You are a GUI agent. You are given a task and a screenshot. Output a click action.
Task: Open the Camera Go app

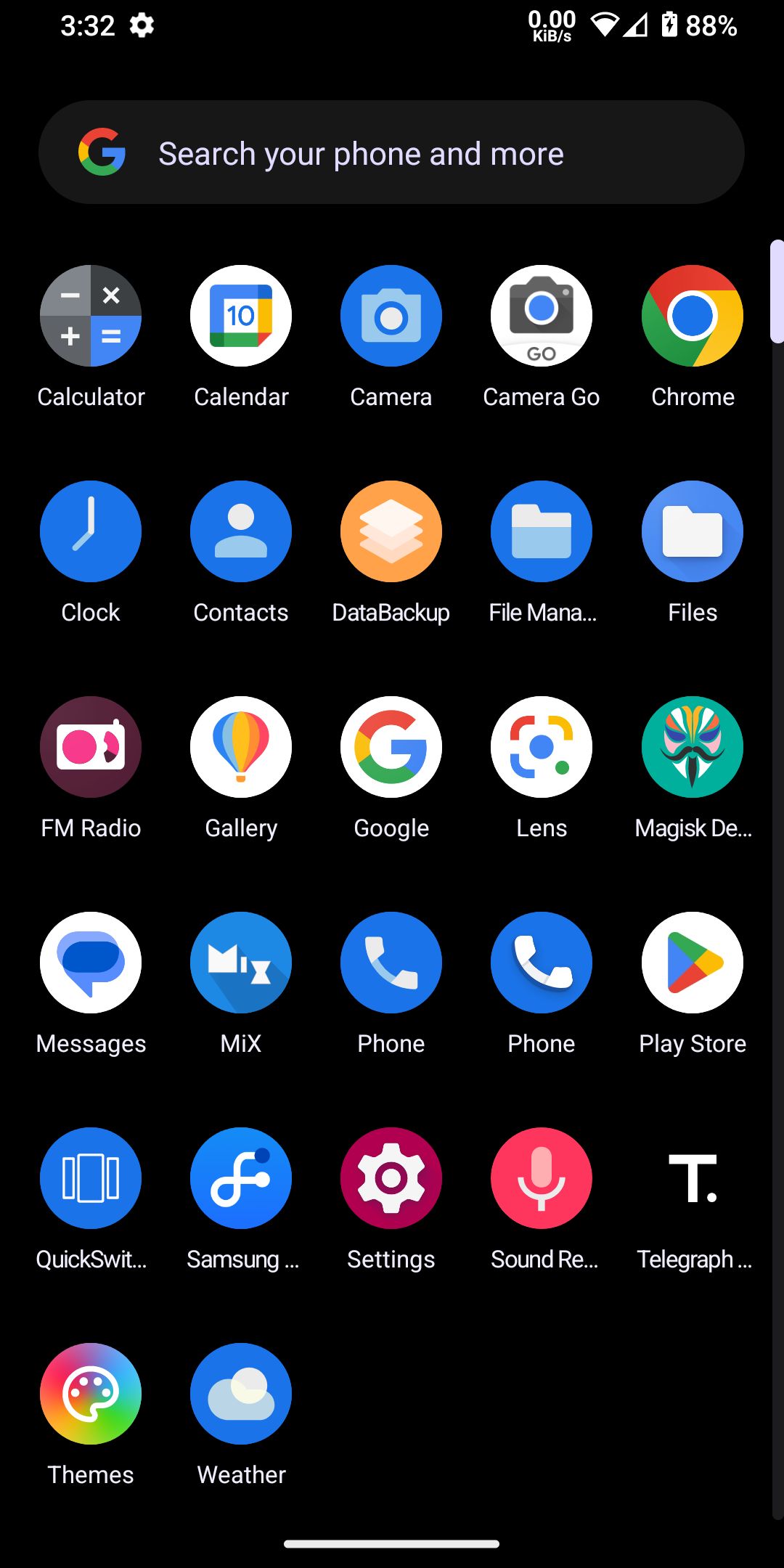[x=542, y=316]
